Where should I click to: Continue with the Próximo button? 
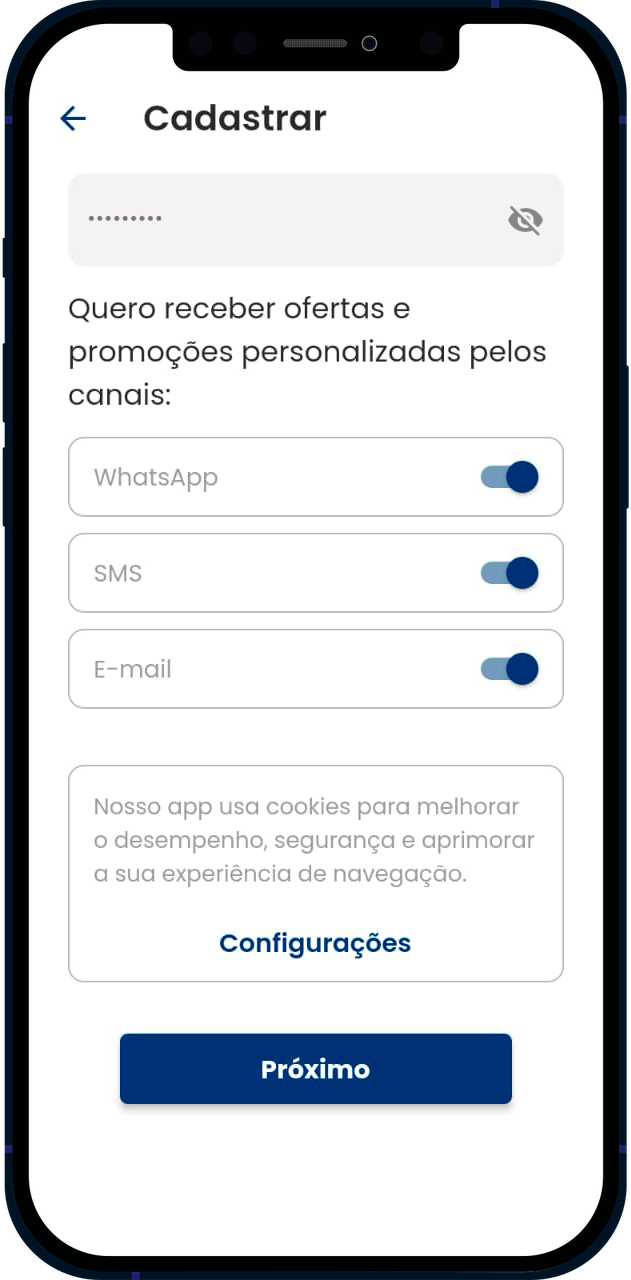(x=315, y=1069)
